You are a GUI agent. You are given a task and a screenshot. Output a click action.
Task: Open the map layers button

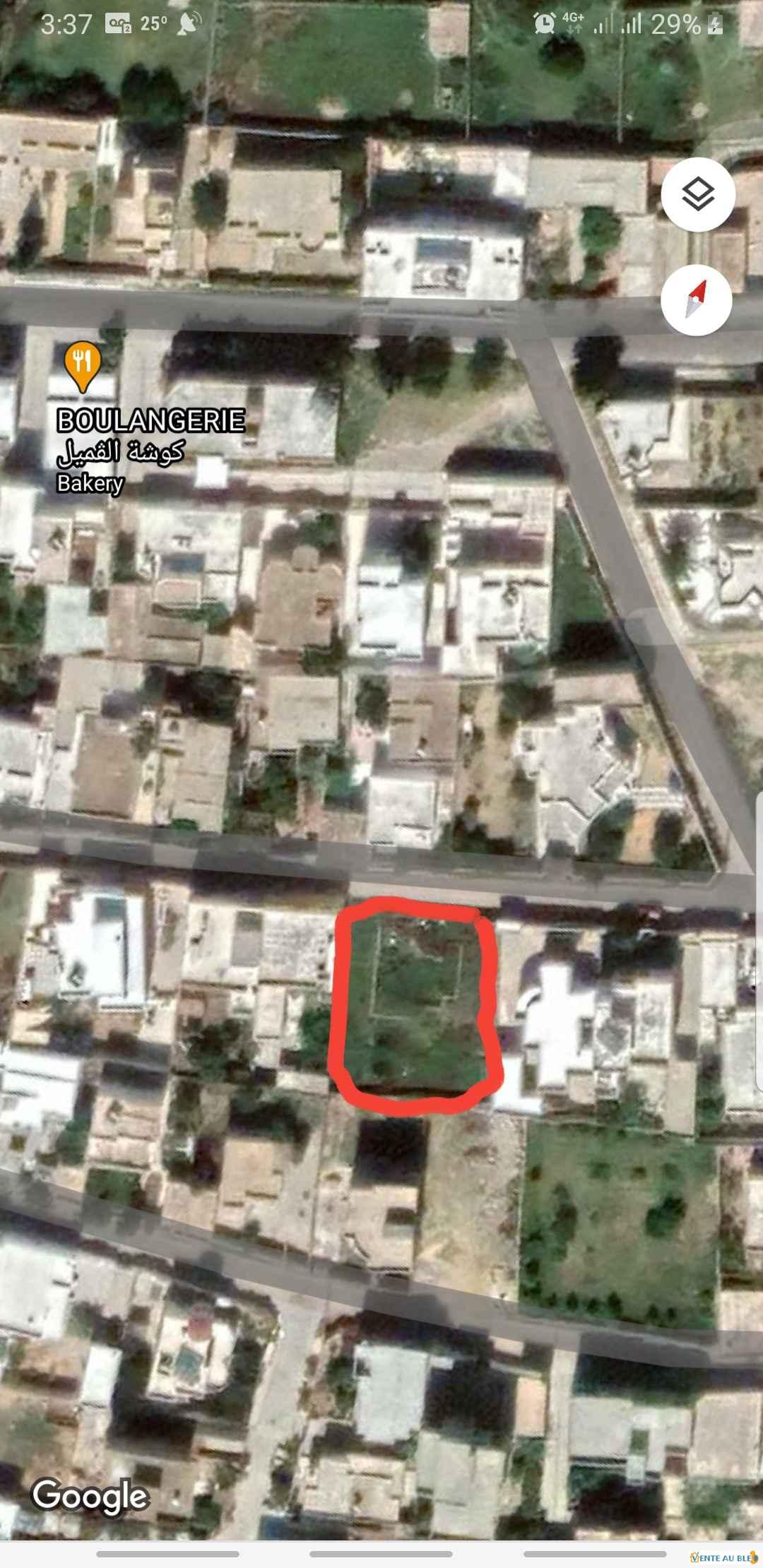[698, 194]
